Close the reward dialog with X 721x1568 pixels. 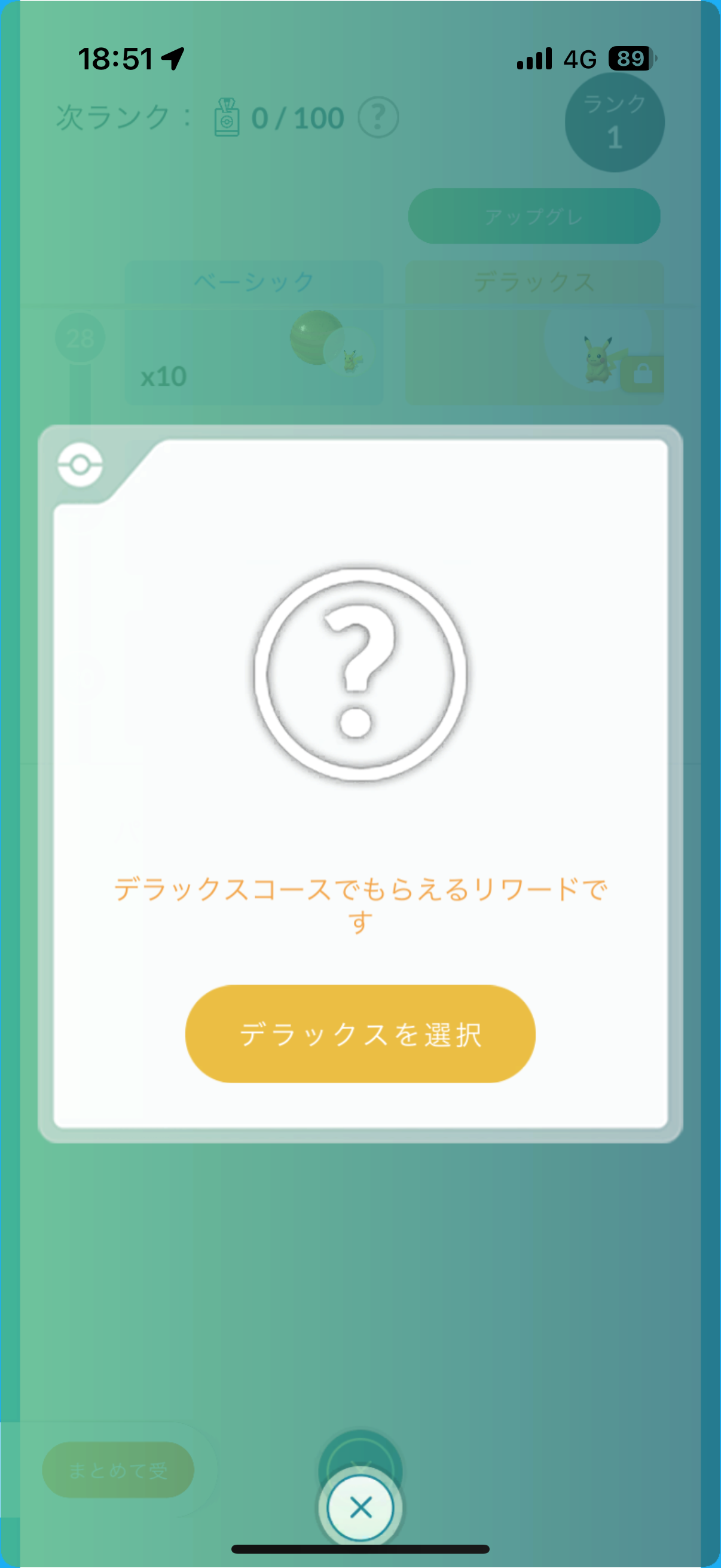(x=360, y=1507)
